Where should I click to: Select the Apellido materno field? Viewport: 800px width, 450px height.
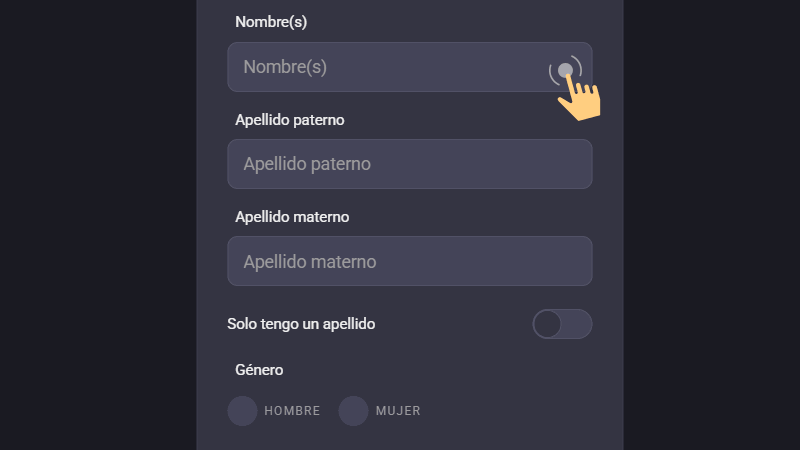[x=409, y=261]
